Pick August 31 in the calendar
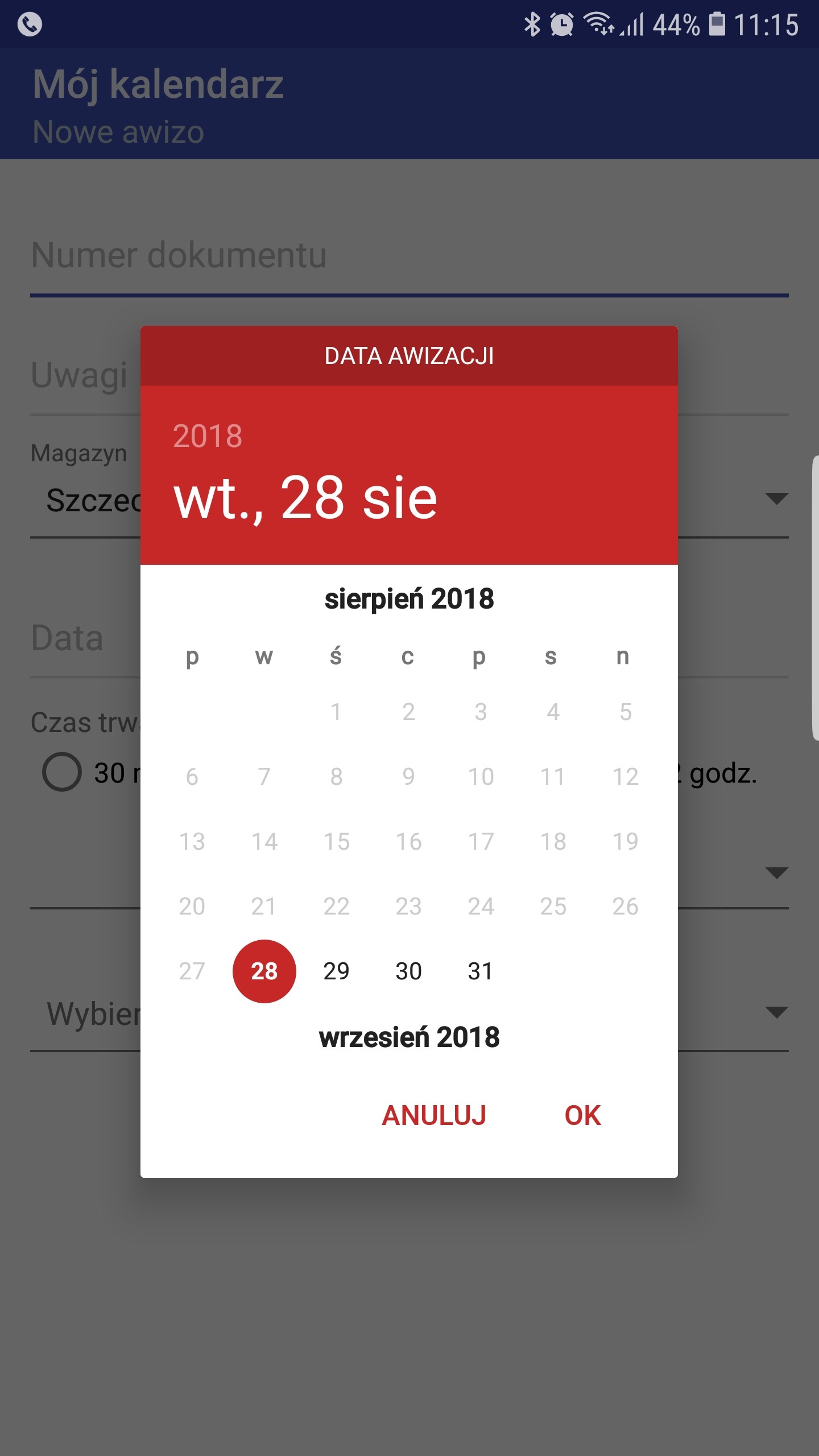The image size is (819, 1456). click(481, 971)
